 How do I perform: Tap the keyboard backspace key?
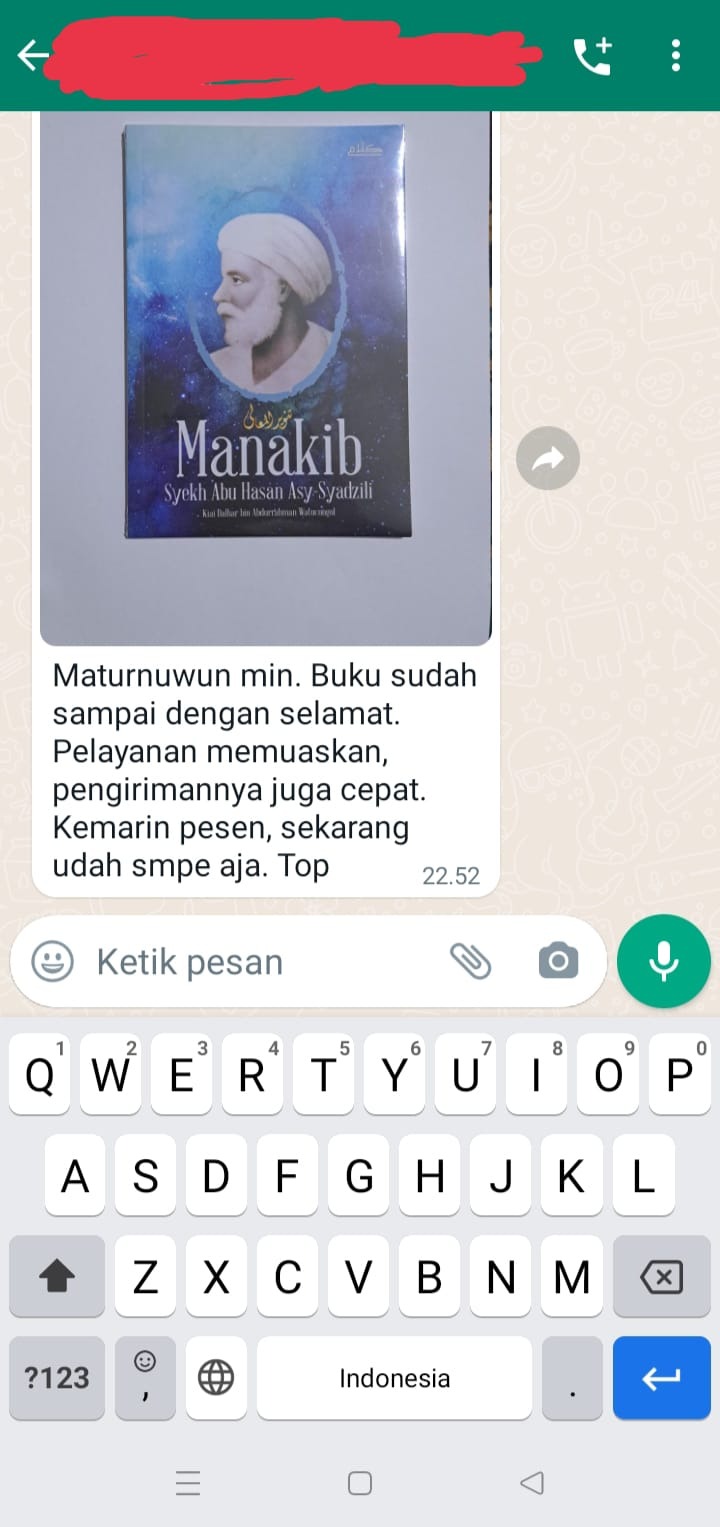pos(661,1276)
